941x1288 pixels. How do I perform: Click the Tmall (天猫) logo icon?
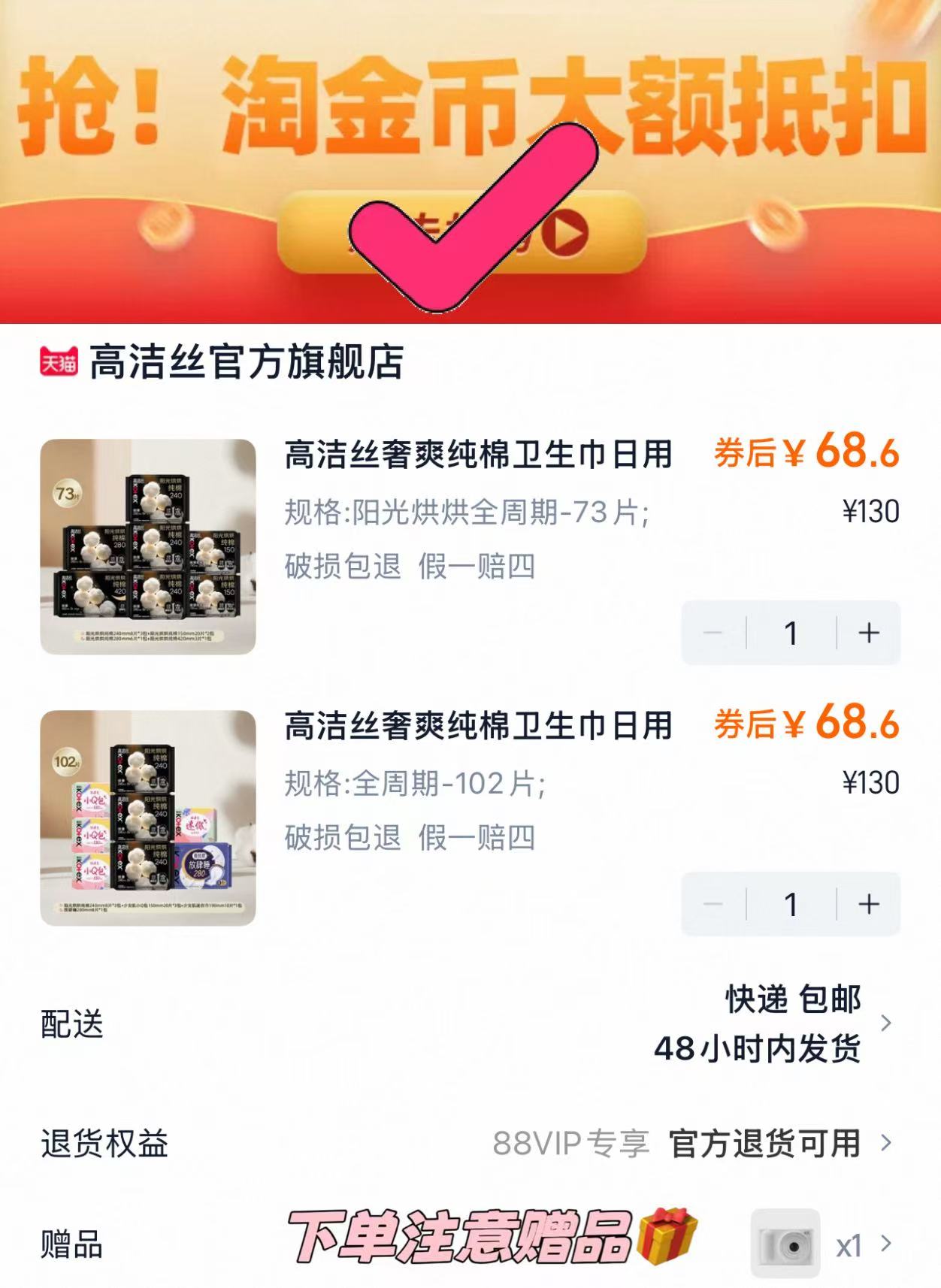coord(60,363)
